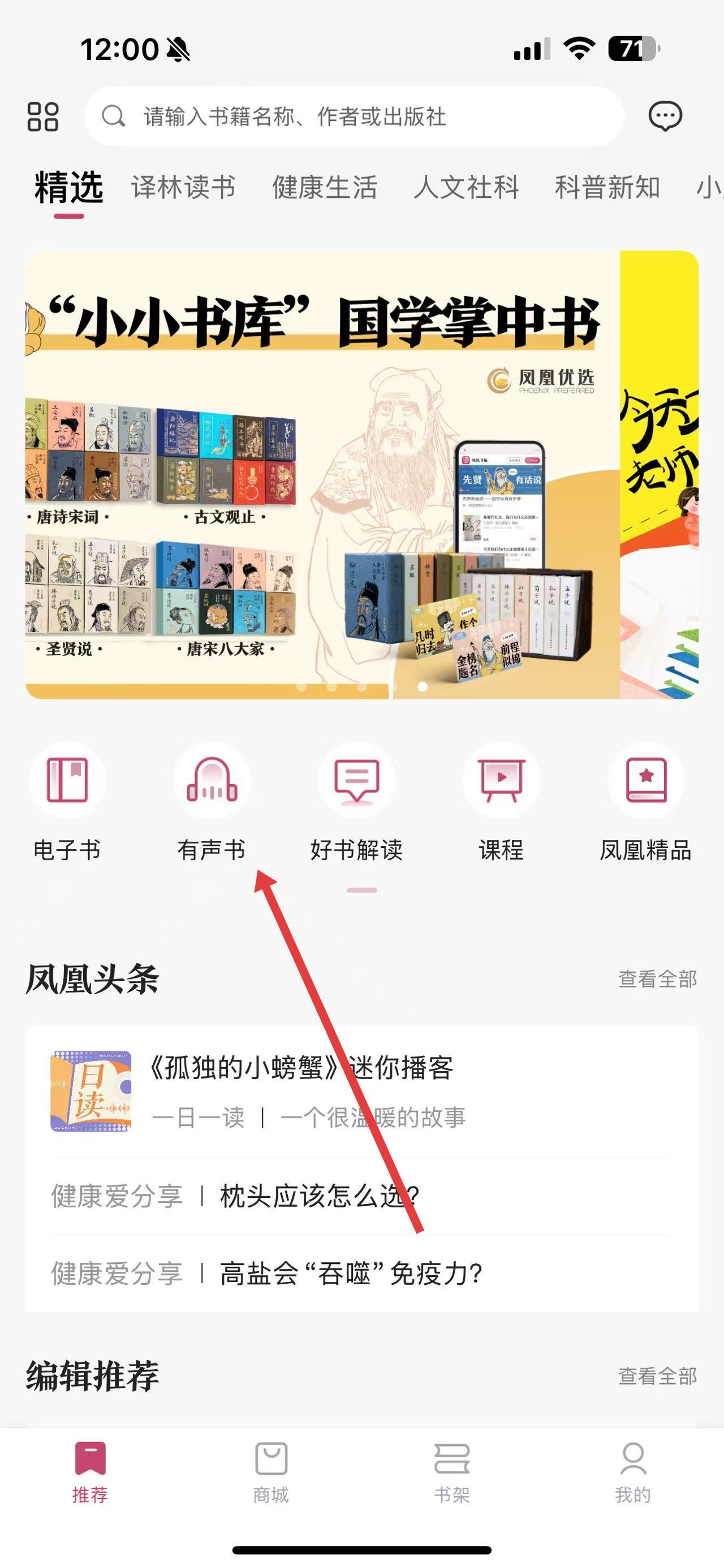View all 编辑推荐 items

pyautogui.click(x=658, y=1376)
